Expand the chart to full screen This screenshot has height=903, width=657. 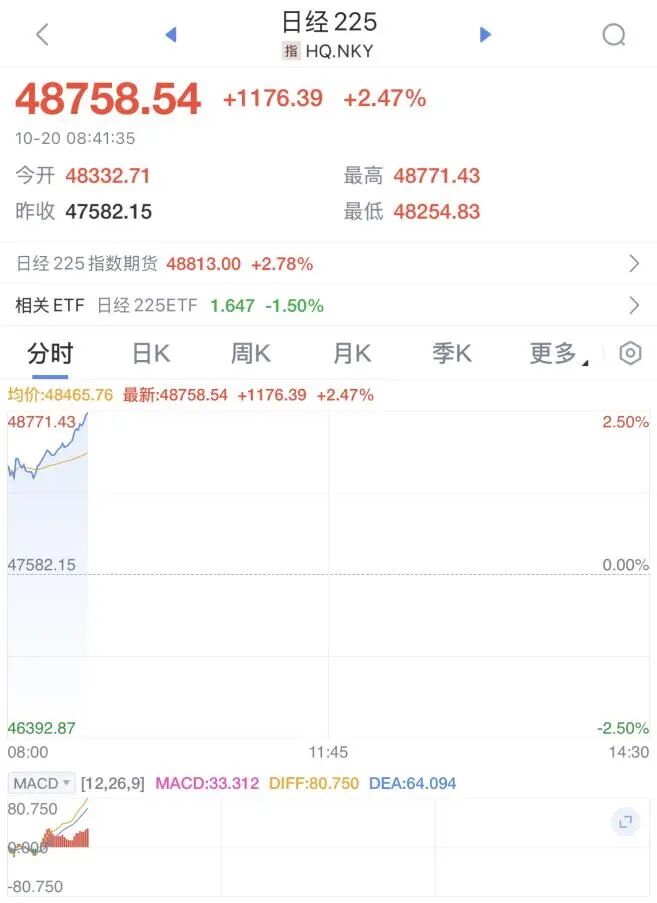pyautogui.click(x=626, y=822)
